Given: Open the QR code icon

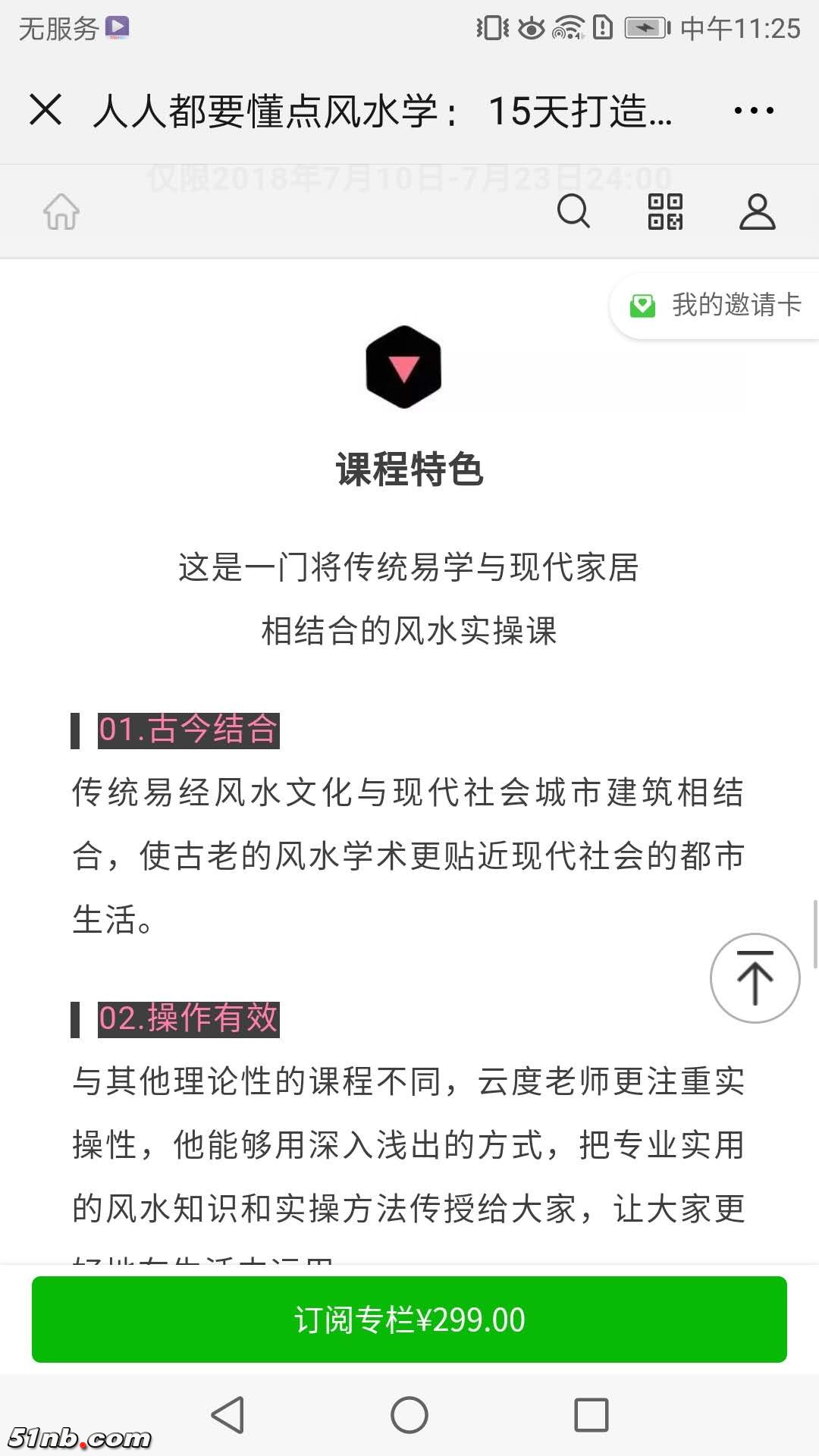Looking at the screenshot, I should tap(665, 212).
